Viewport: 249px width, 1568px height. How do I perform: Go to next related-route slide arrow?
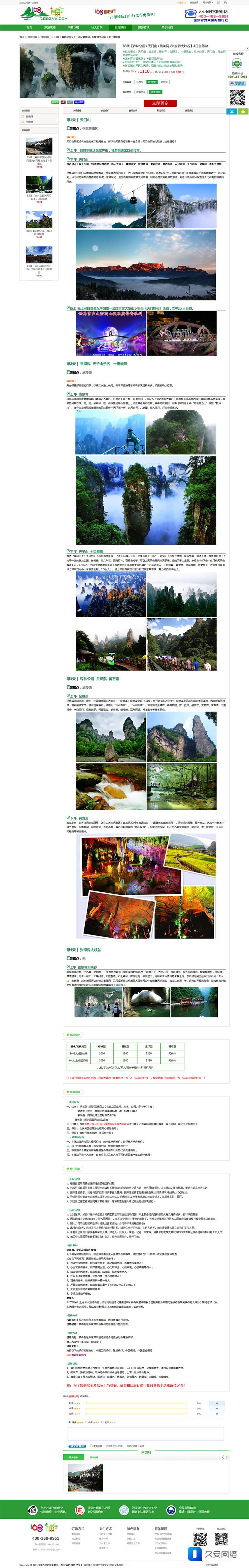(x=226, y=1457)
